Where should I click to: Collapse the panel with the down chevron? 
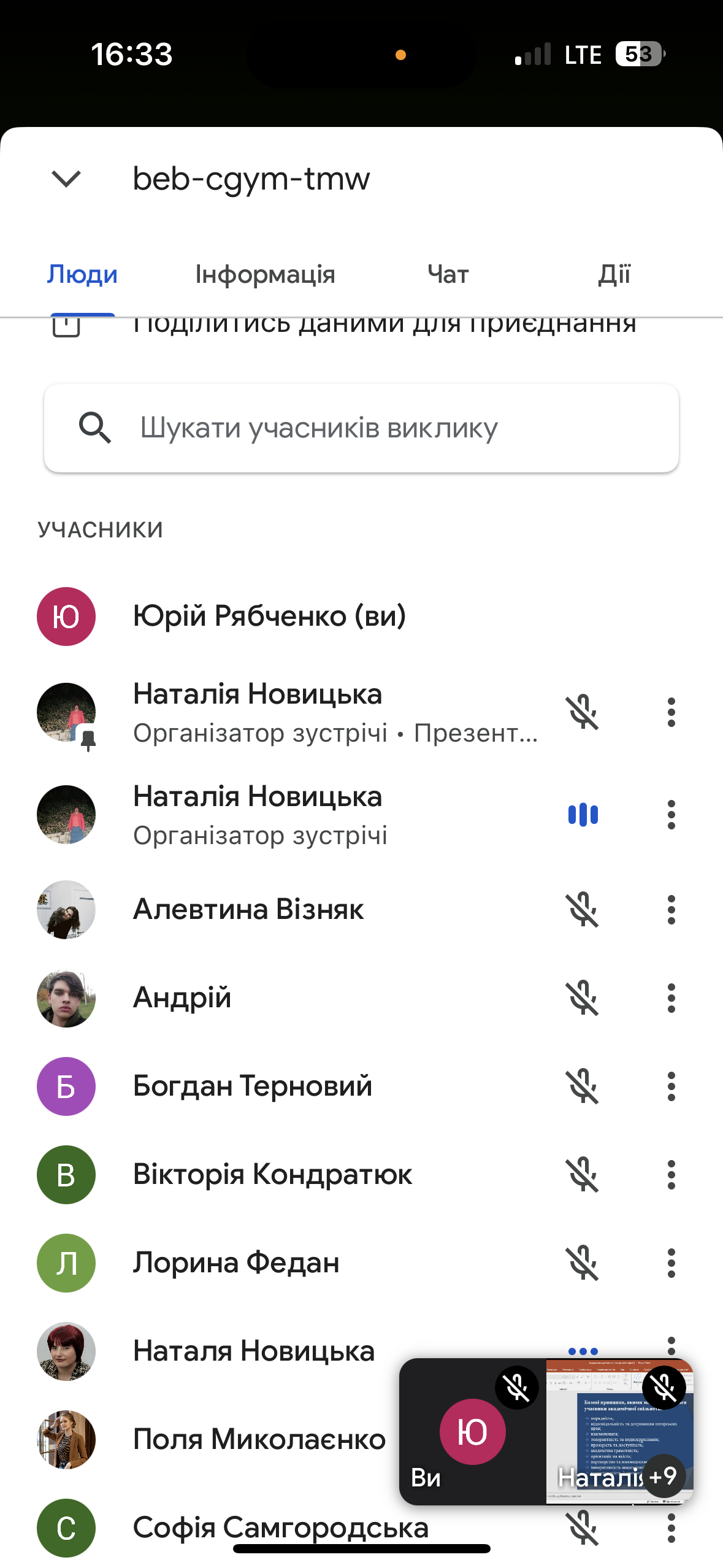66,179
